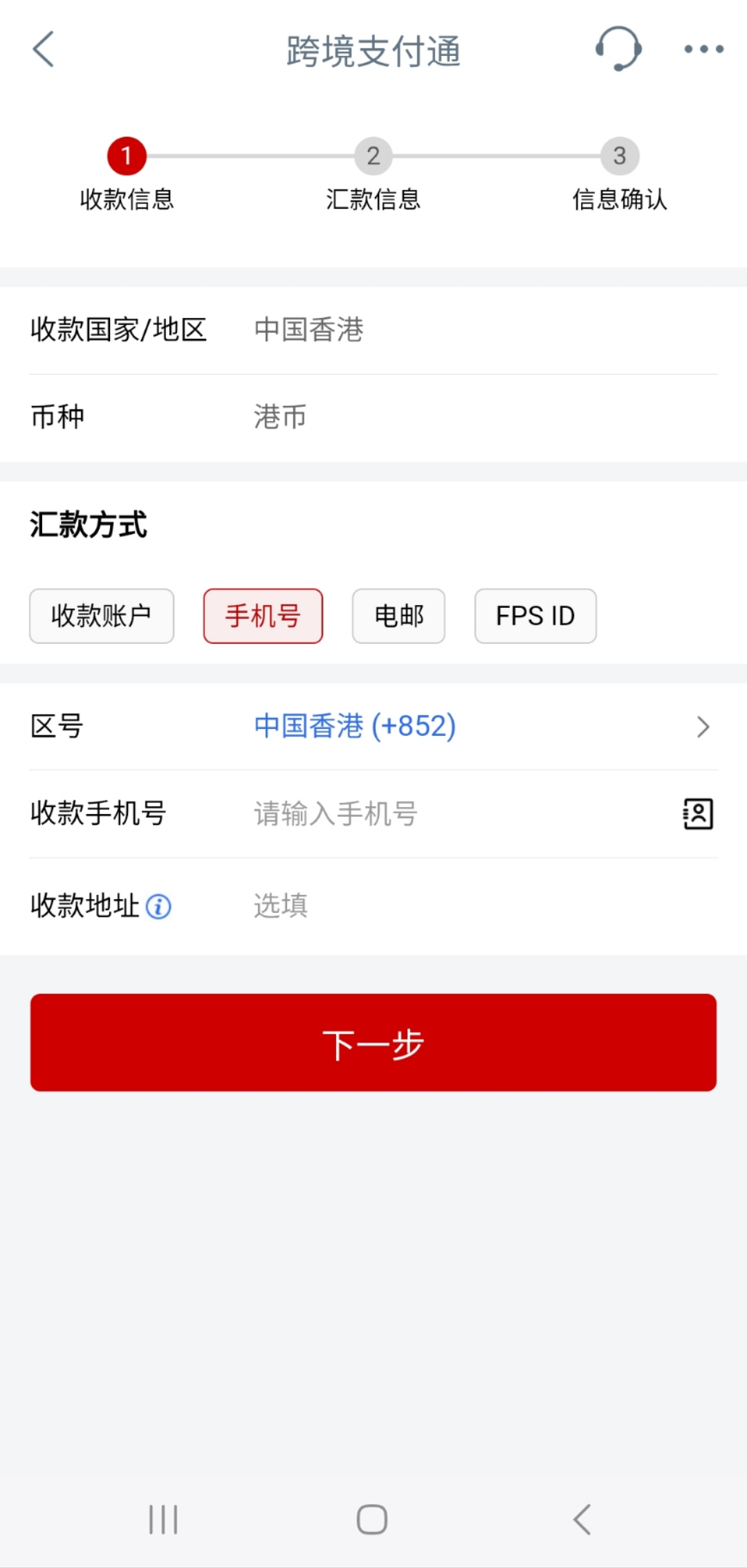Tap the optional 收款地址 field

(484, 905)
